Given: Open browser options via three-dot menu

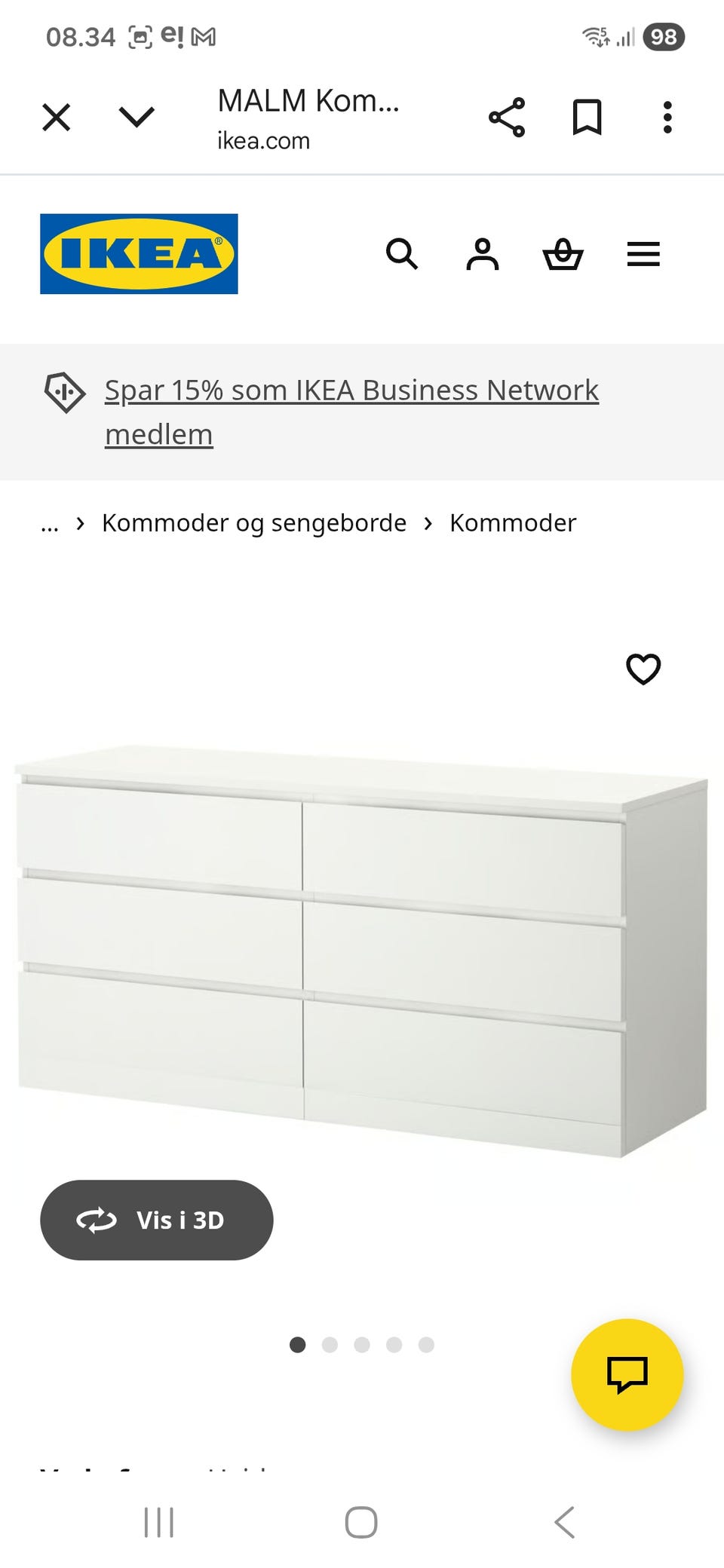Looking at the screenshot, I should 667,116.
